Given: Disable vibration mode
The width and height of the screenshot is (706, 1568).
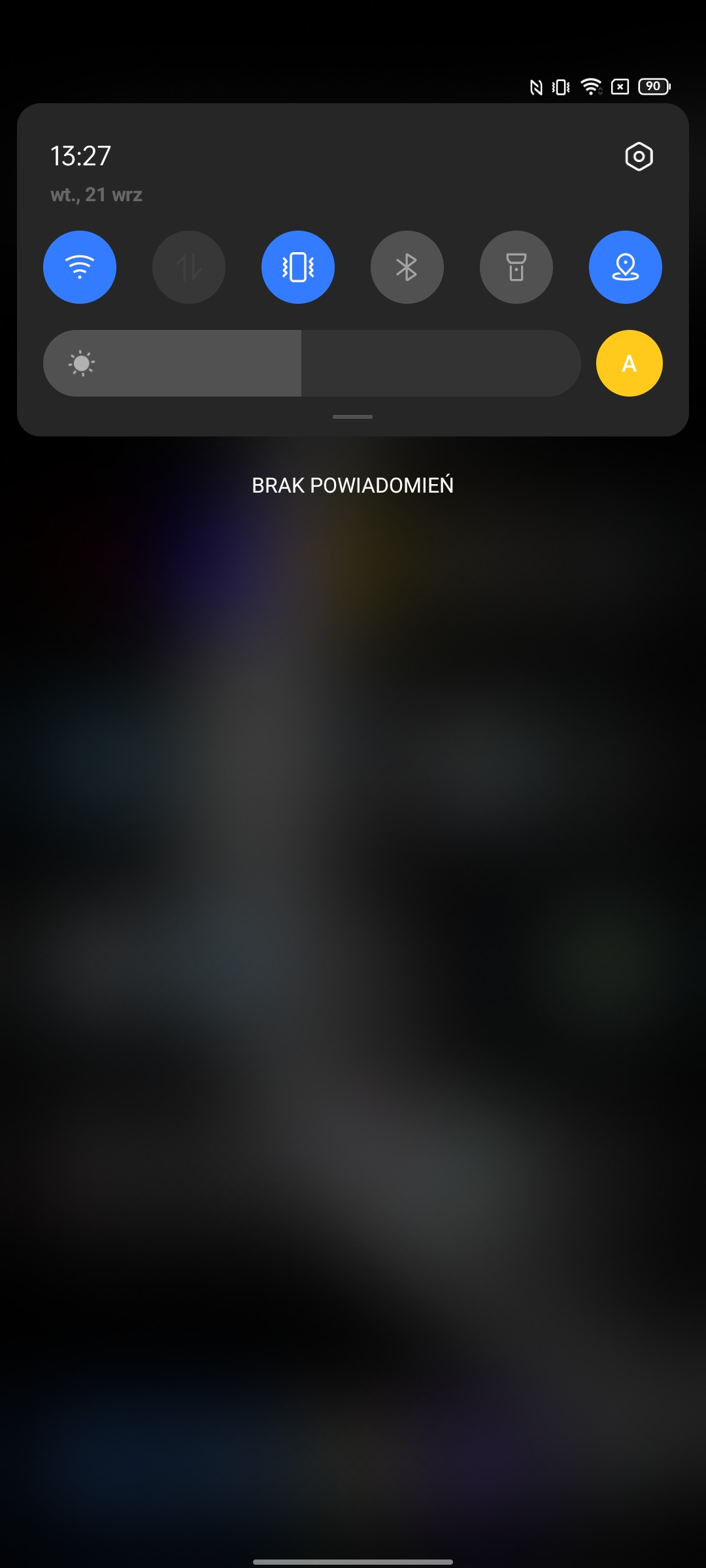Looking at the screenshot, I should click(298, 267).
